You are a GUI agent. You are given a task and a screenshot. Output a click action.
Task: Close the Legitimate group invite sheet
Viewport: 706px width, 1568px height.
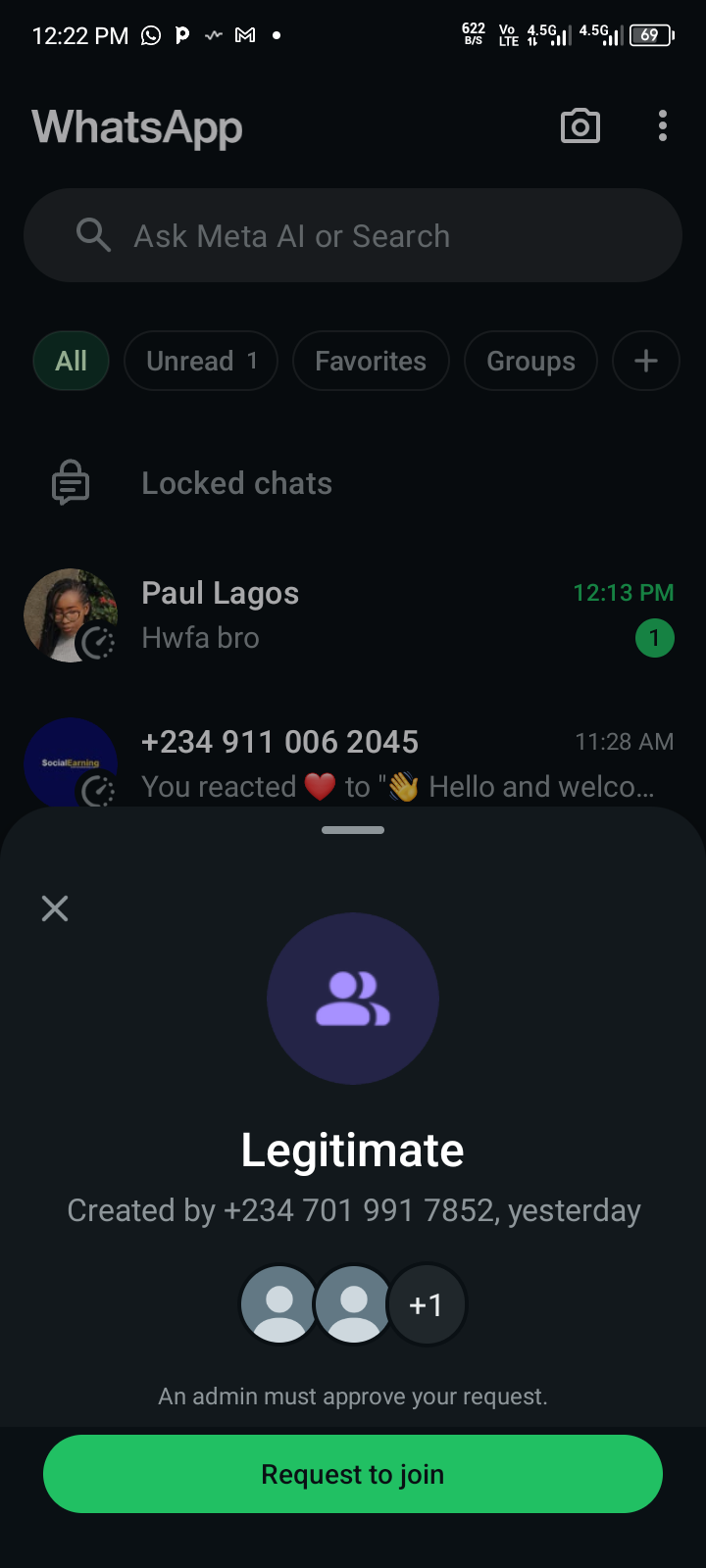point(55,908)
